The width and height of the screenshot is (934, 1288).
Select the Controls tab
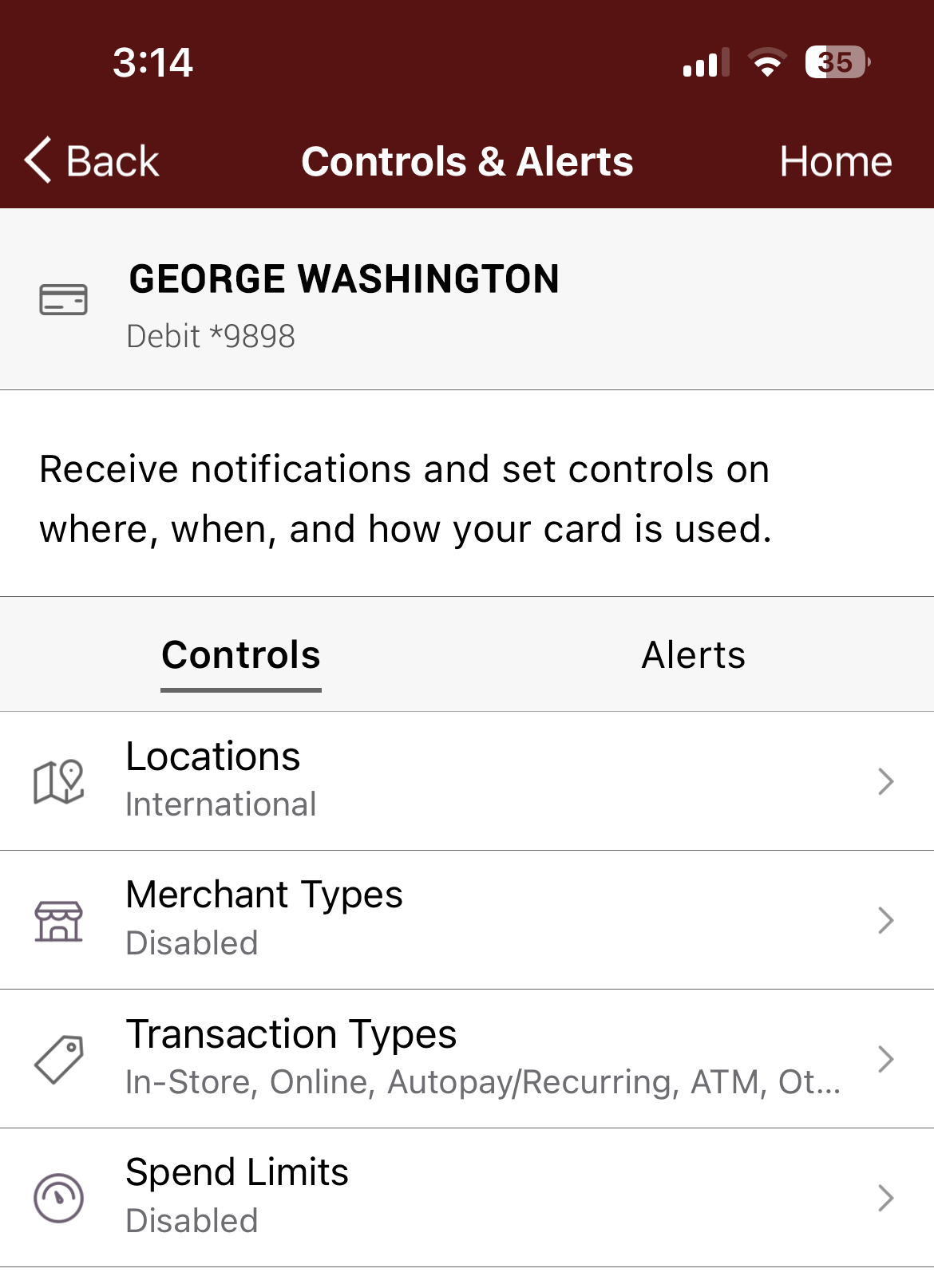(x=241, y=655)
